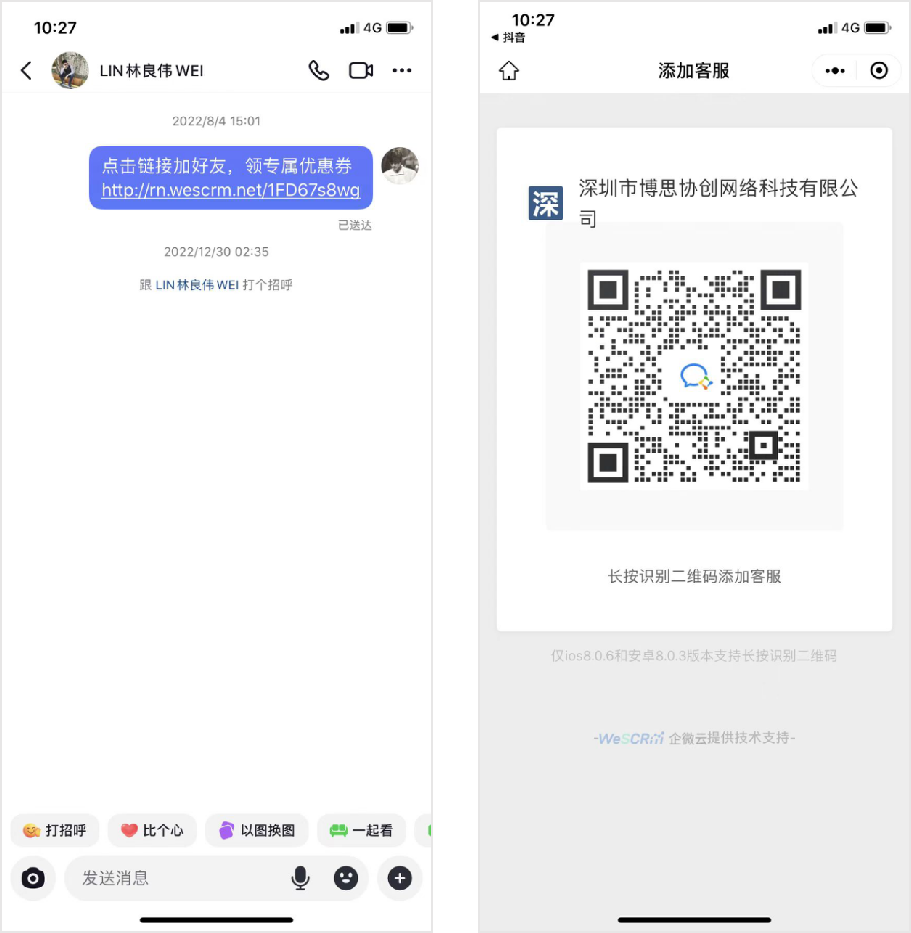Start a voice call with LIN 林良伟 WEI
This screenshot has width=911, height=933.
(x=318, y=71)
